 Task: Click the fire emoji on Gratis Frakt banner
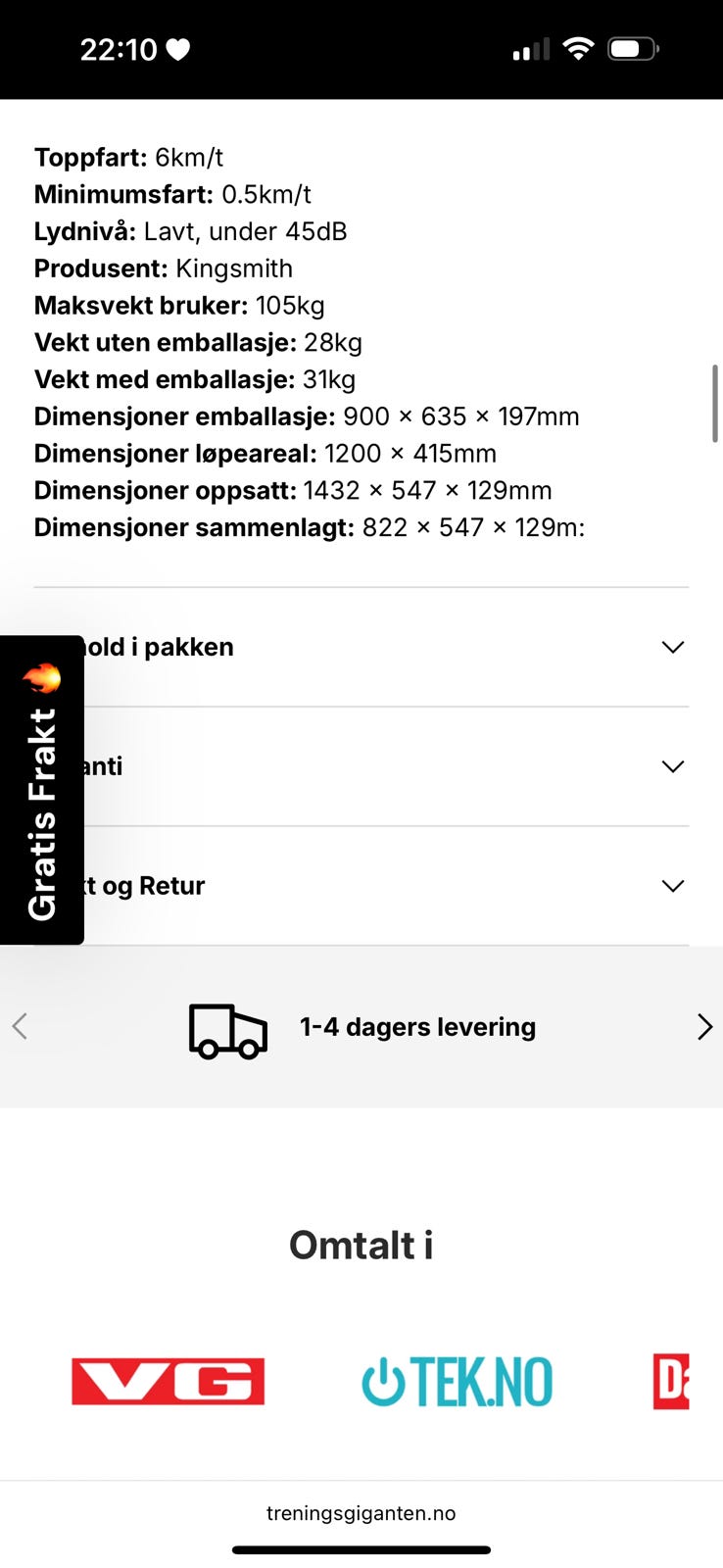pos(43,675)
